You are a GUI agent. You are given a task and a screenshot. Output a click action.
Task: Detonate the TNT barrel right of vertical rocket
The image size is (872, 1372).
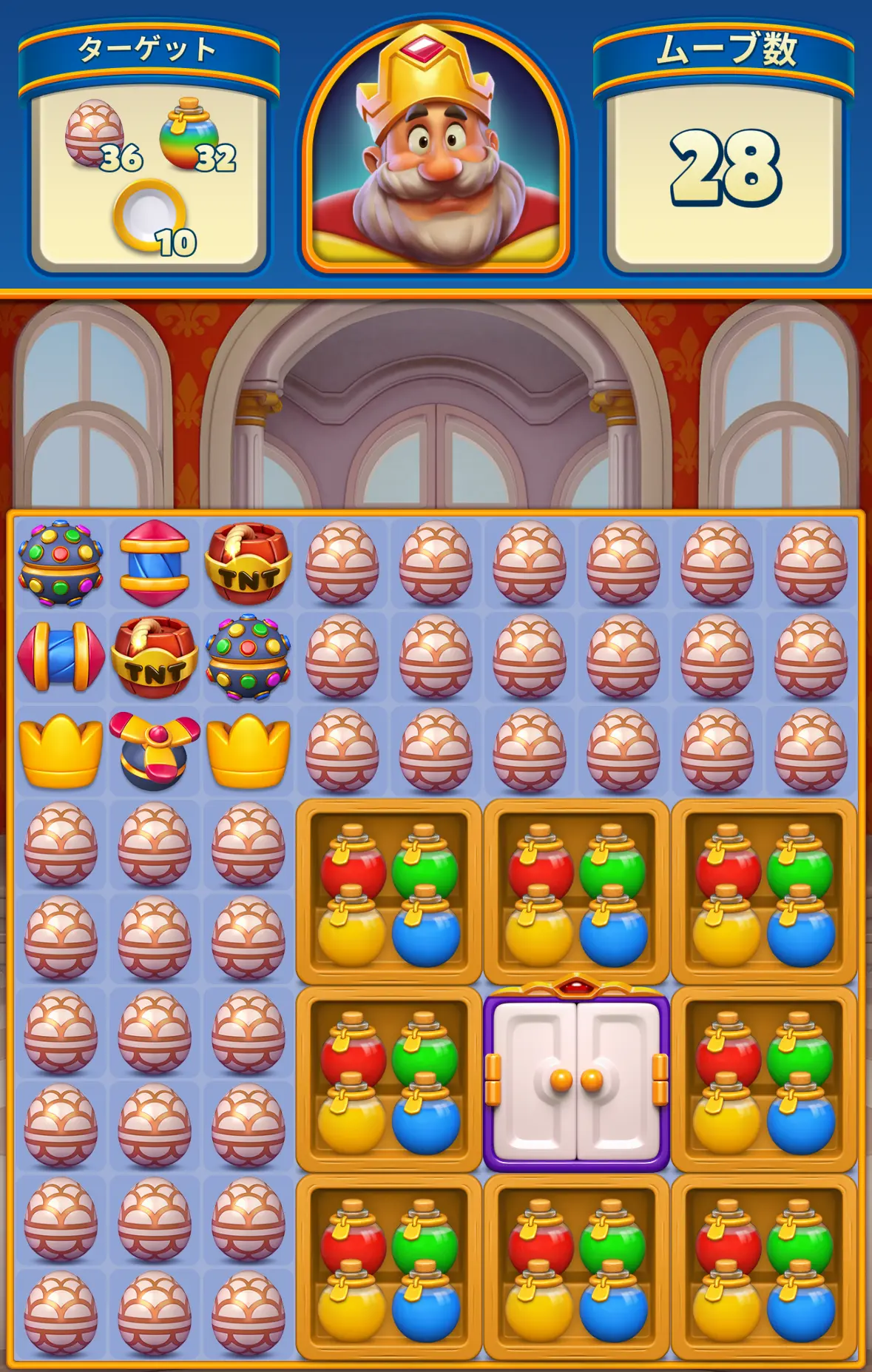point(249,563)
